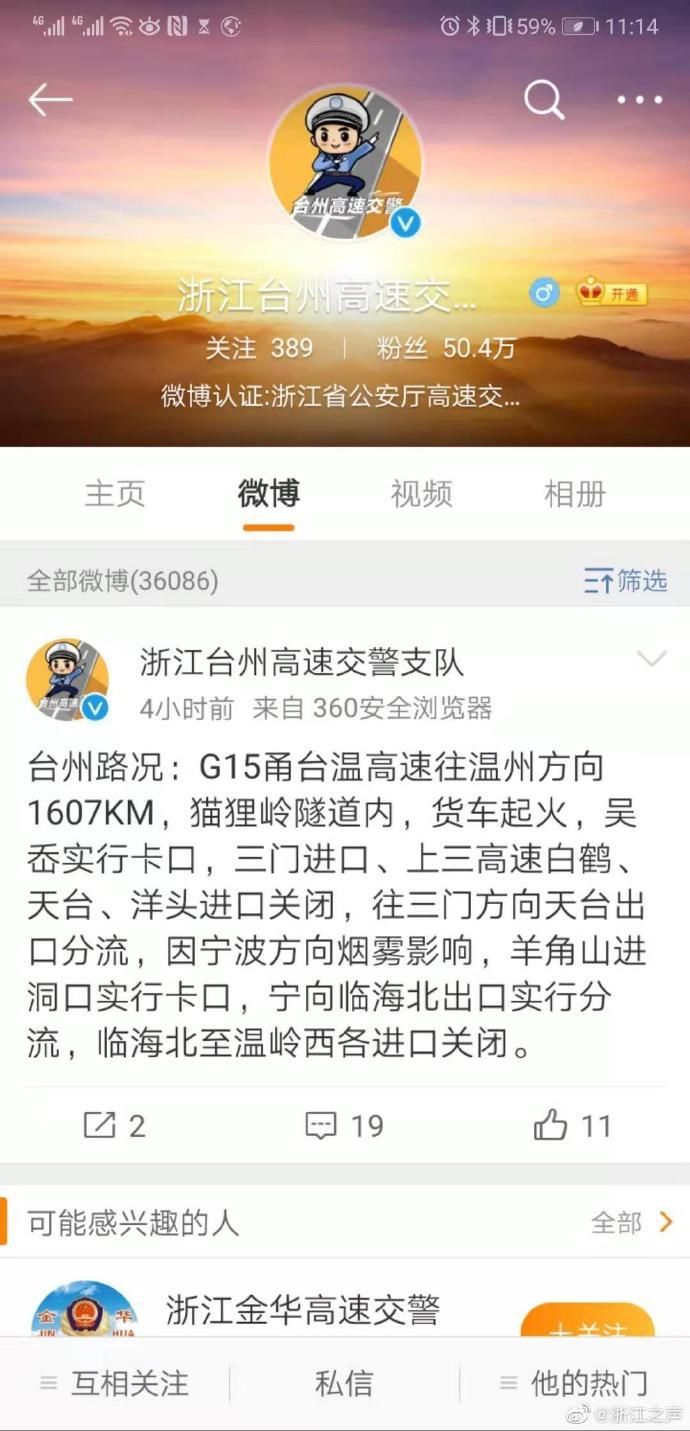Open the 筛选 filter for posts
This screenshot has height=1431, width=690.
tap(625, 580)
